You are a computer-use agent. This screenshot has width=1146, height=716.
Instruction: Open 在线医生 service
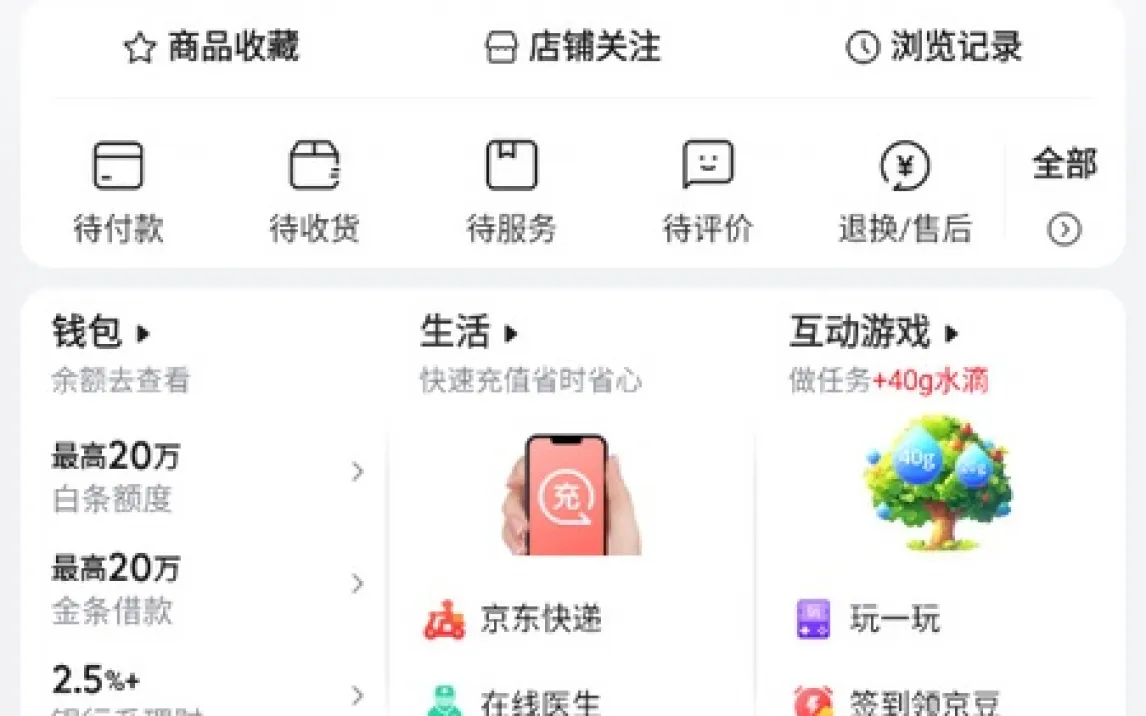click(x=540, y=703)
